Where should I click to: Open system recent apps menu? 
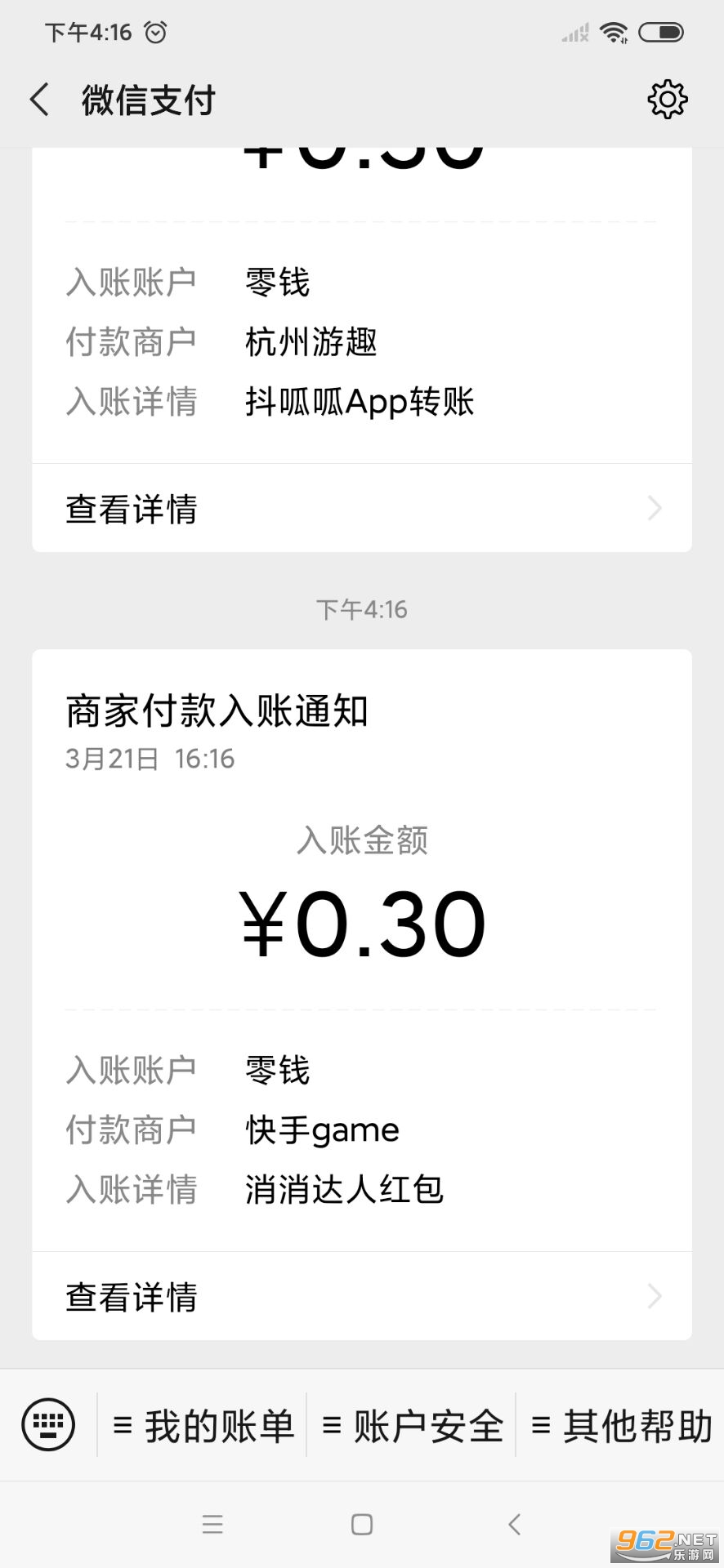tap(212, 1524)
